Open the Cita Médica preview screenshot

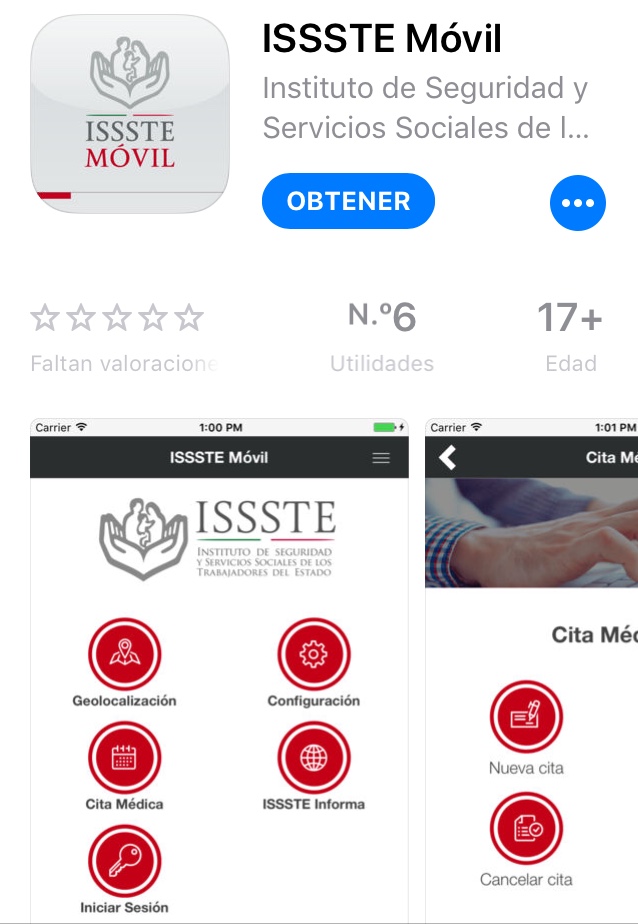click(532, 670)
